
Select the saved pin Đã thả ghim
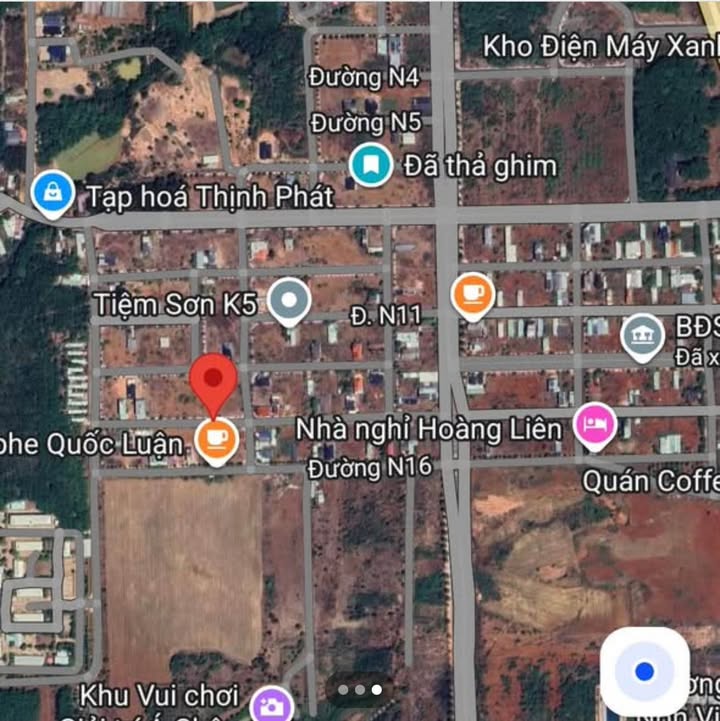point(371,163)
